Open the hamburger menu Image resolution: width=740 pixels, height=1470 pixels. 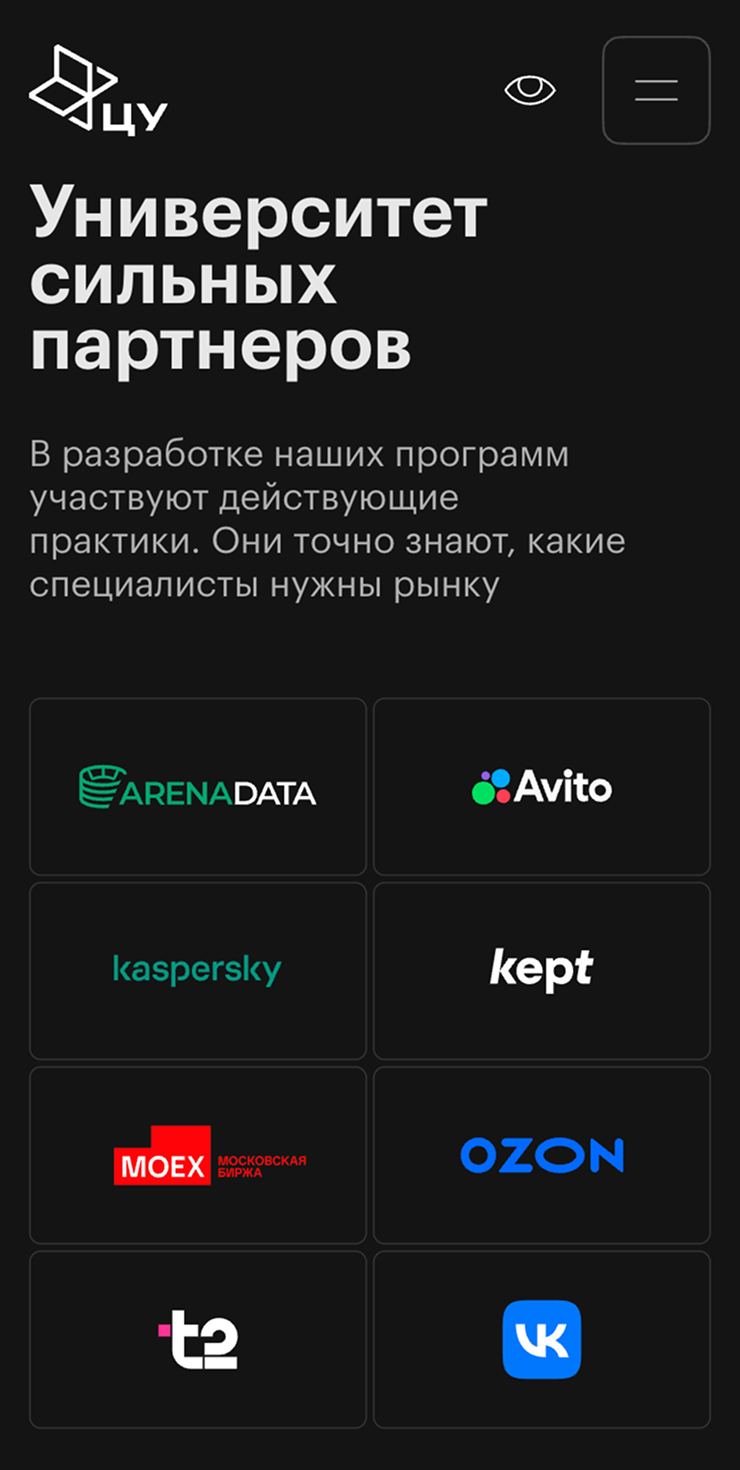[656, 90]
